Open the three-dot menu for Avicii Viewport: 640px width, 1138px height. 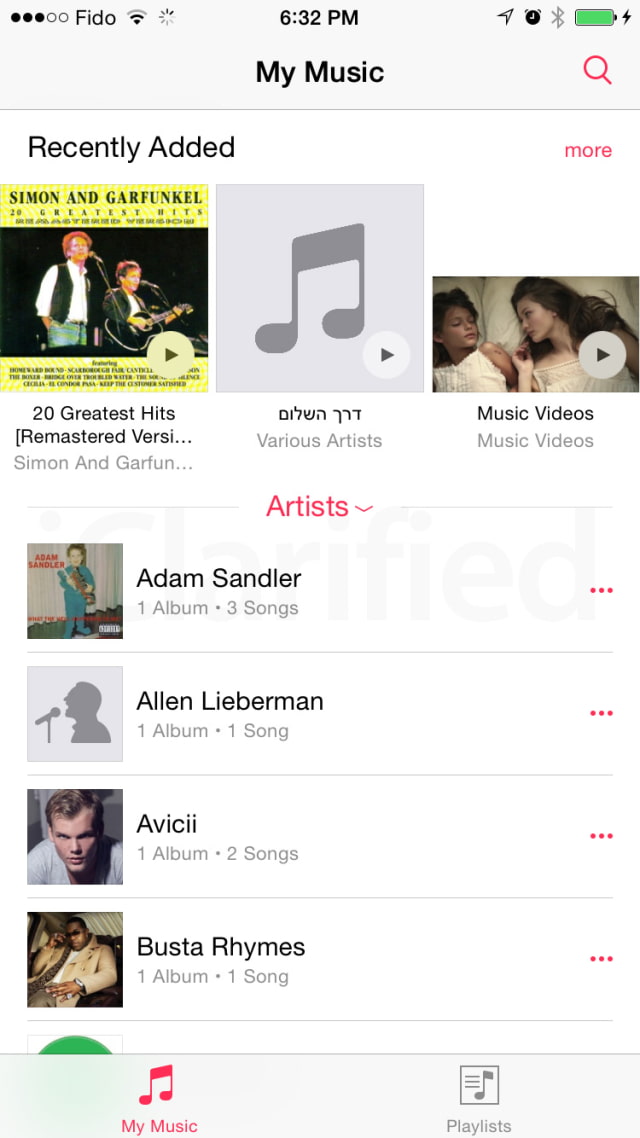click(601, 837)
